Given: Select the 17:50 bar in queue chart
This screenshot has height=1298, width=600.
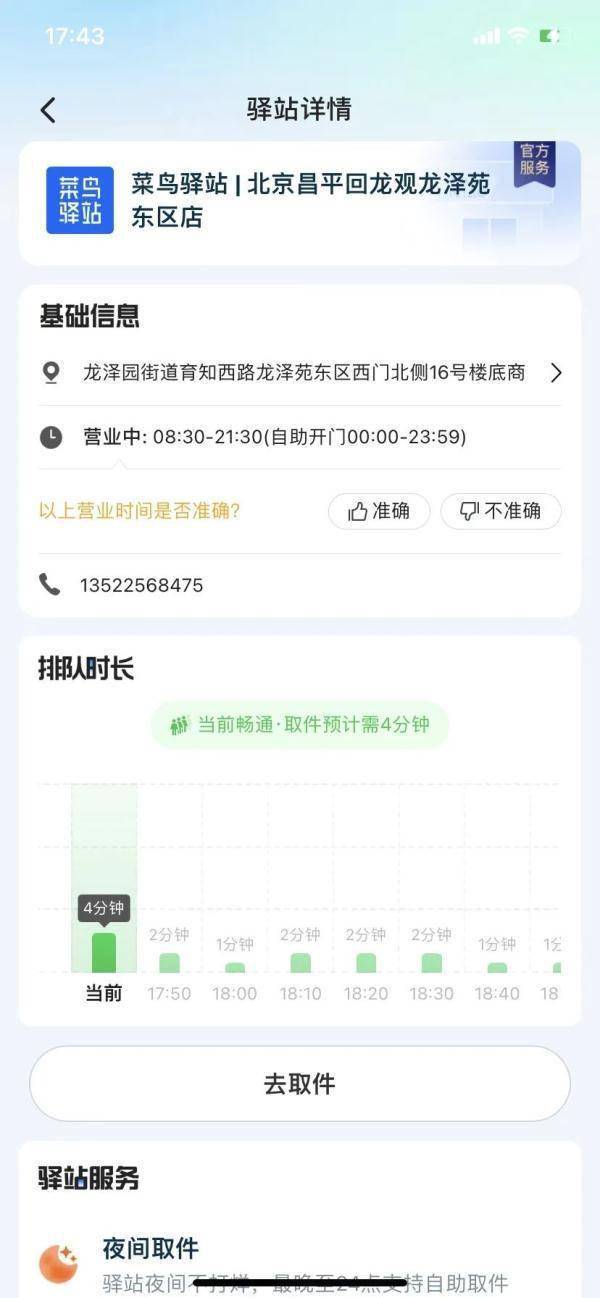Looking at the screenshot, I should [169, 962].
